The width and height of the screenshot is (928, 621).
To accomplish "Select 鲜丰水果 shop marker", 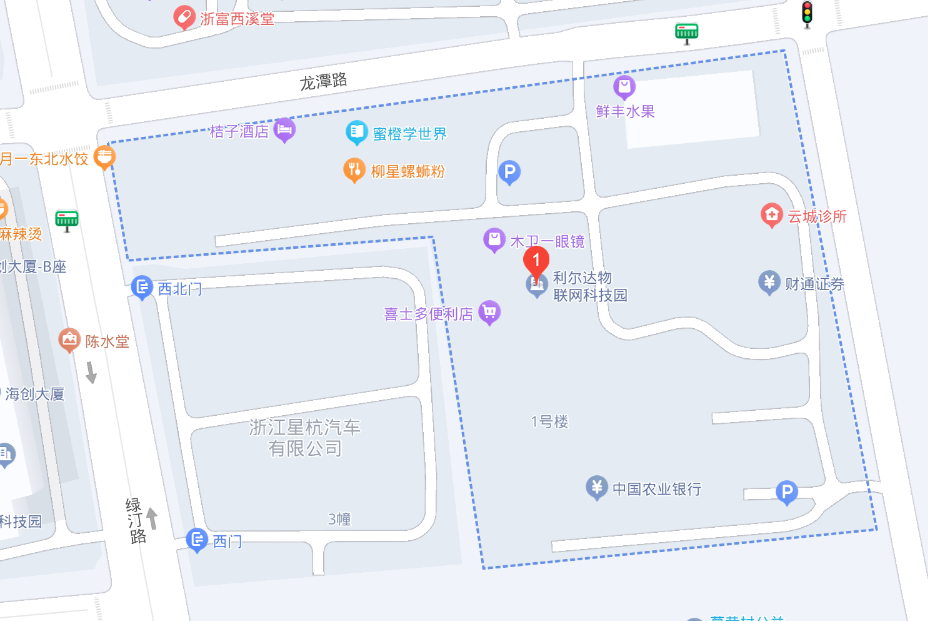I will pos(625,88).
